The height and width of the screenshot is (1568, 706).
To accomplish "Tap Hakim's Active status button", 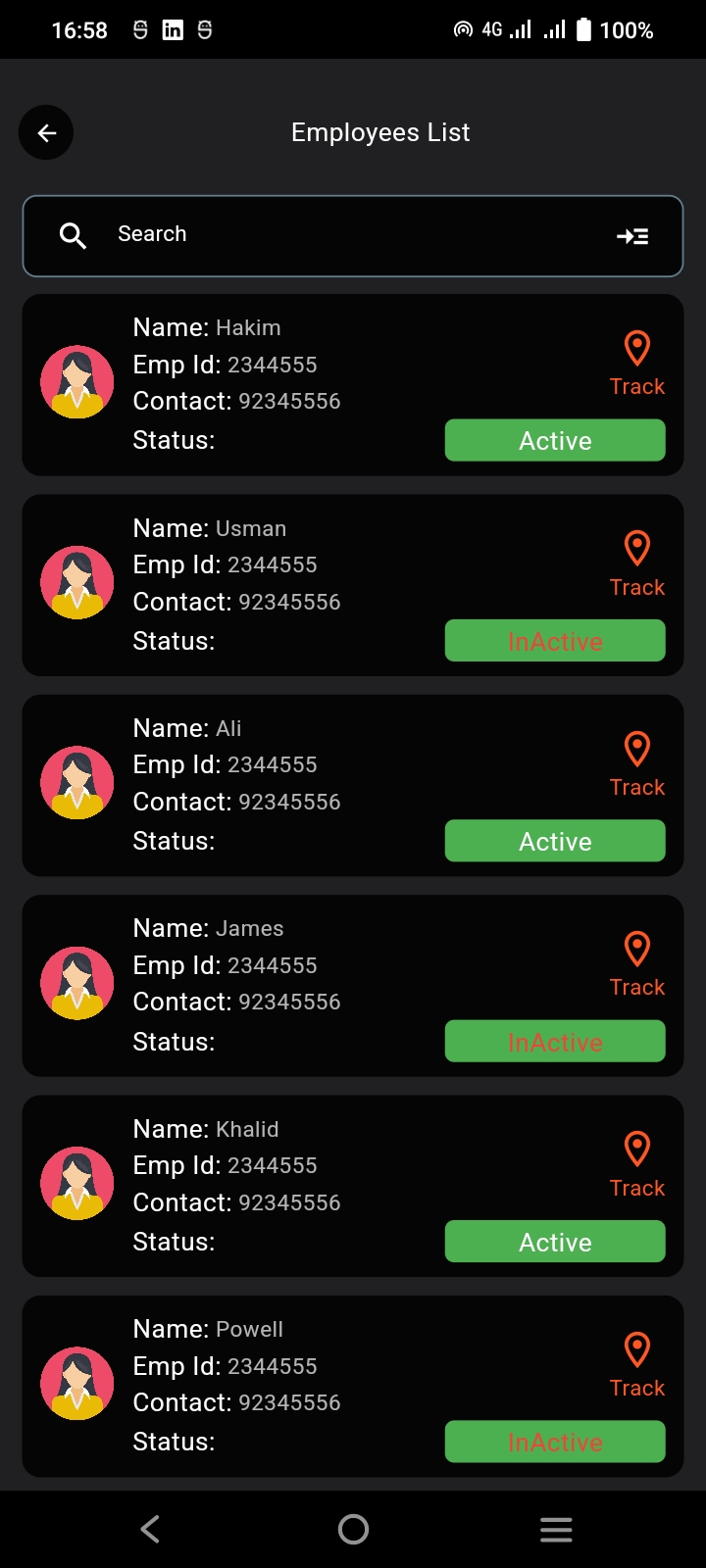I will [555, 441].
